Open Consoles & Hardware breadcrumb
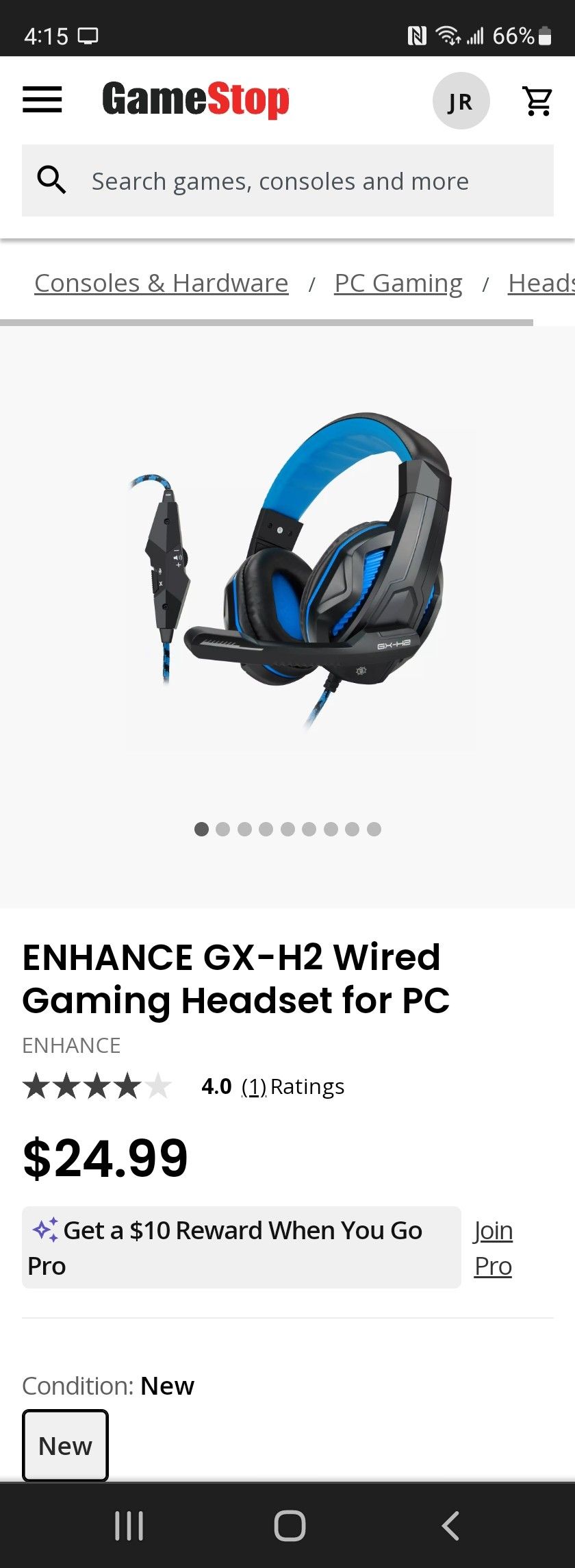The image size is (575, 1568). click(x=162, y=283)
